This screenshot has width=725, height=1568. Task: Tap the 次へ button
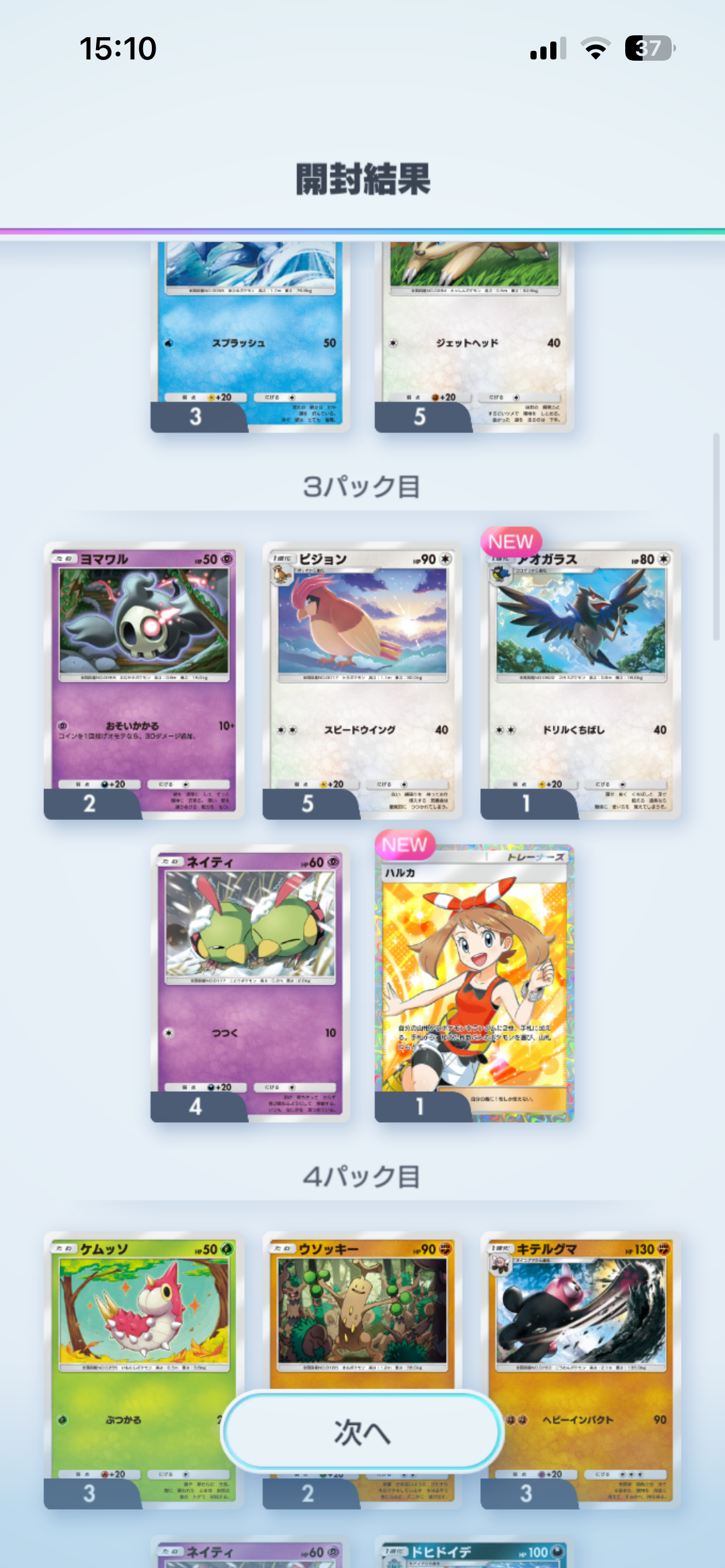click(x=362, y=1431)
